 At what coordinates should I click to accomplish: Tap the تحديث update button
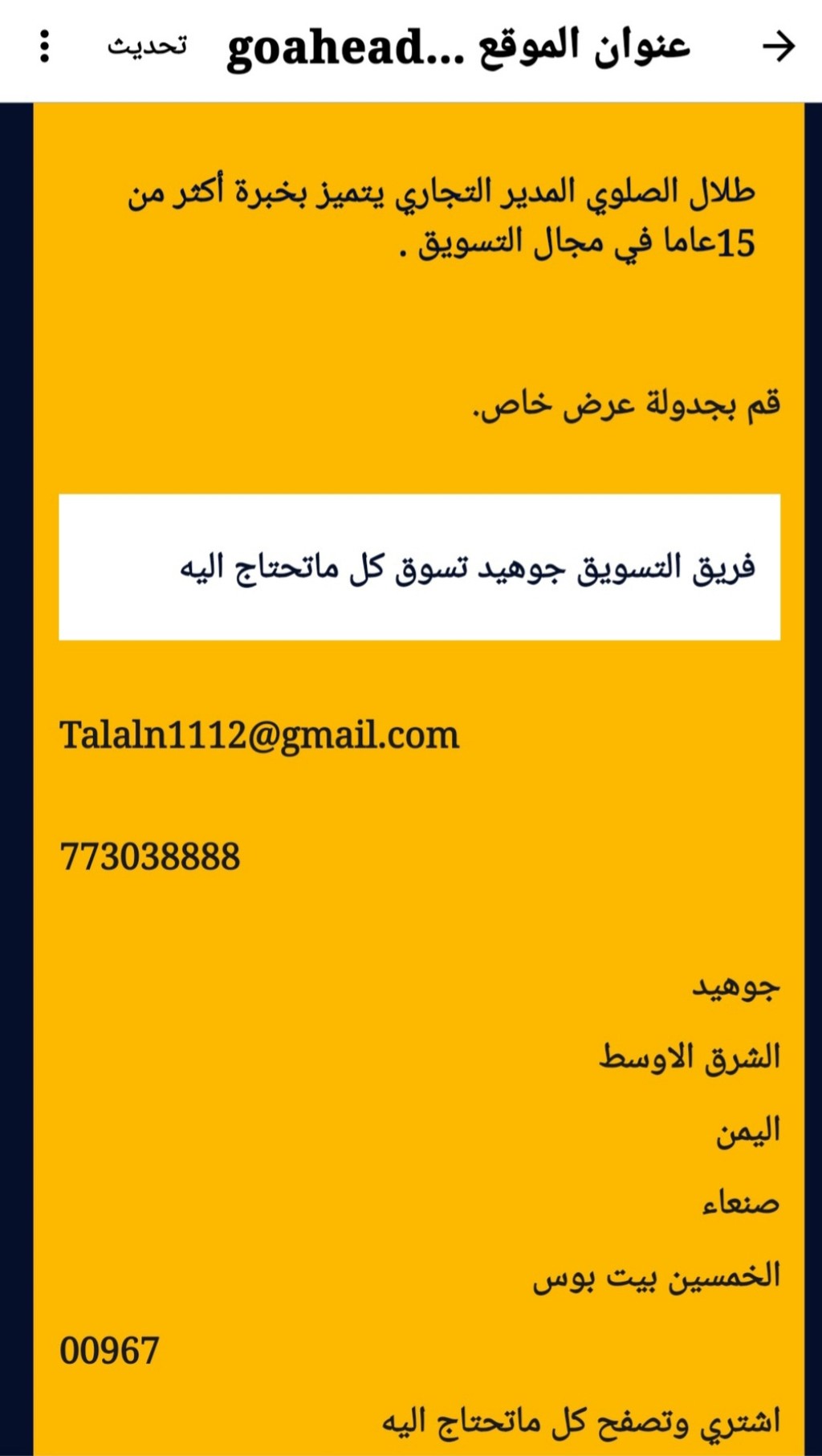148,46
